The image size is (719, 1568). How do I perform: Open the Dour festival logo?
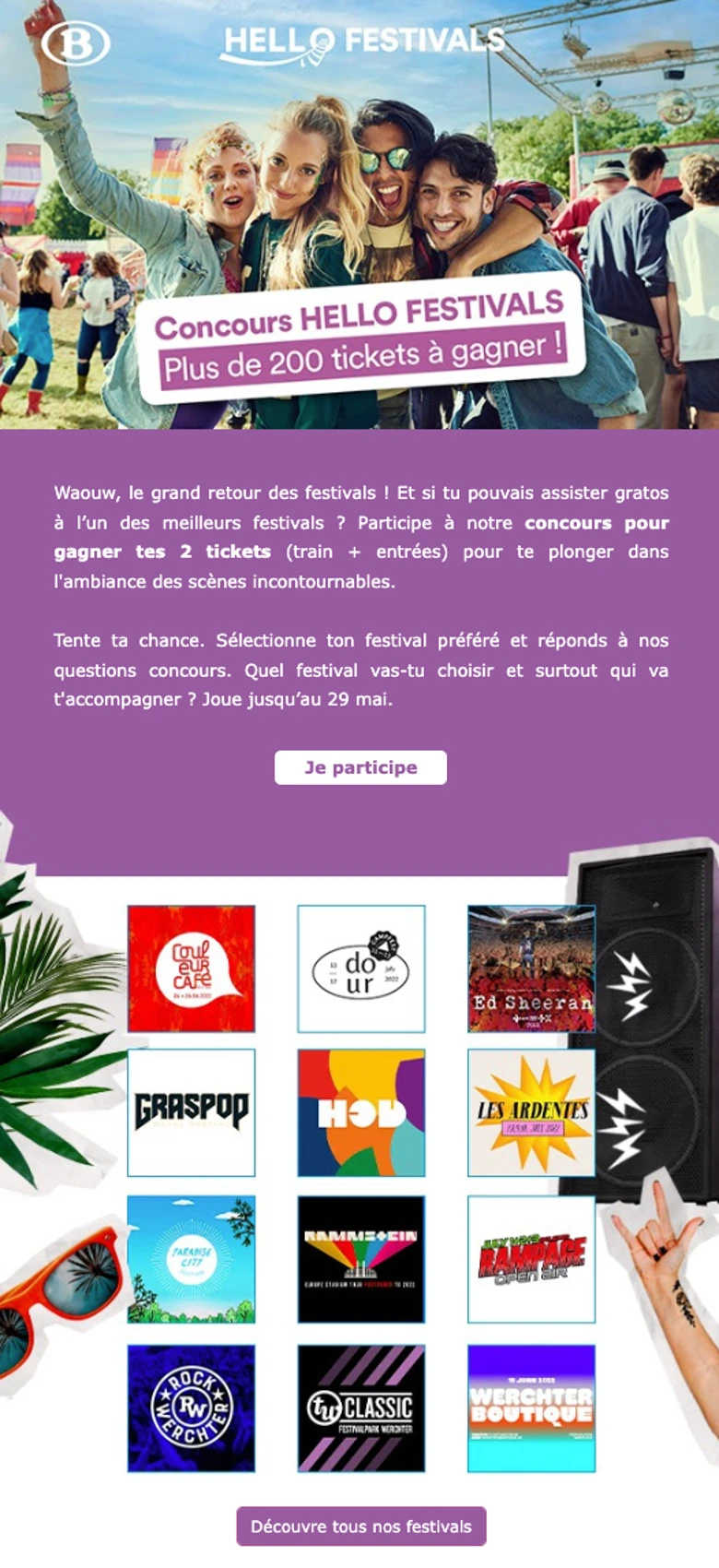360,967
